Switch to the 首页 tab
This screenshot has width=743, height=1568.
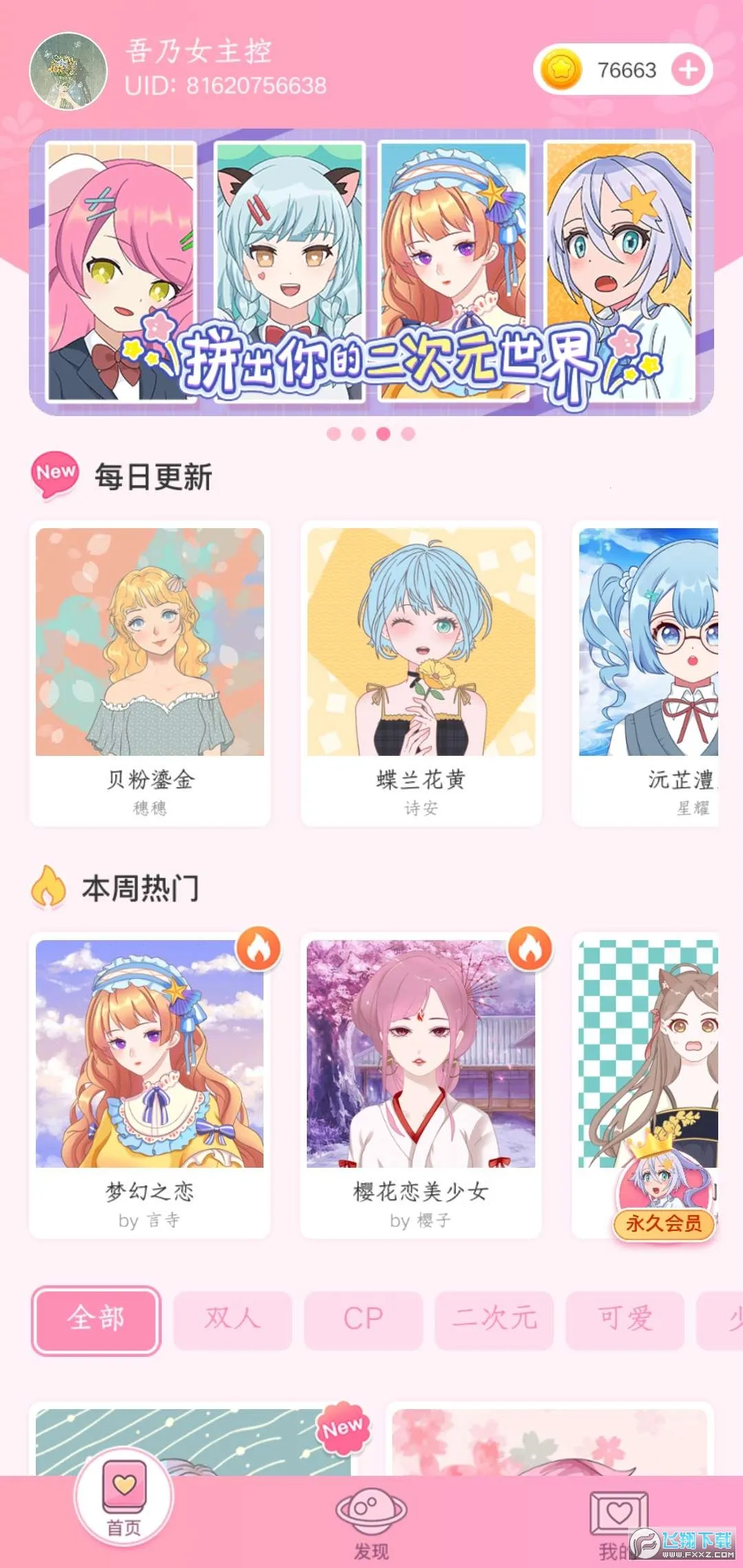(x=124, y=1506)
